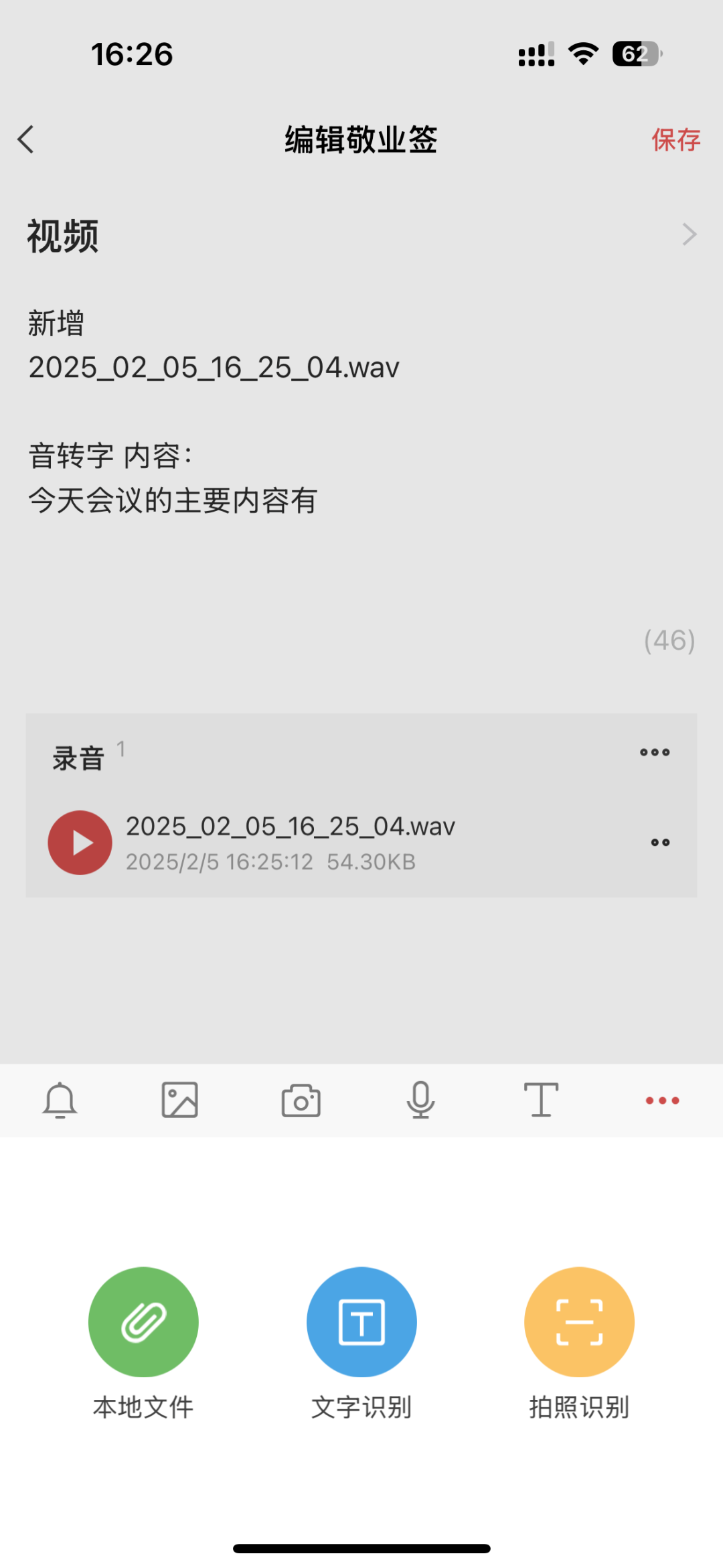The height and width of the screenshot is (1568, 723).
Task: Tap 保存 to save the note
Action: point(676,140)
